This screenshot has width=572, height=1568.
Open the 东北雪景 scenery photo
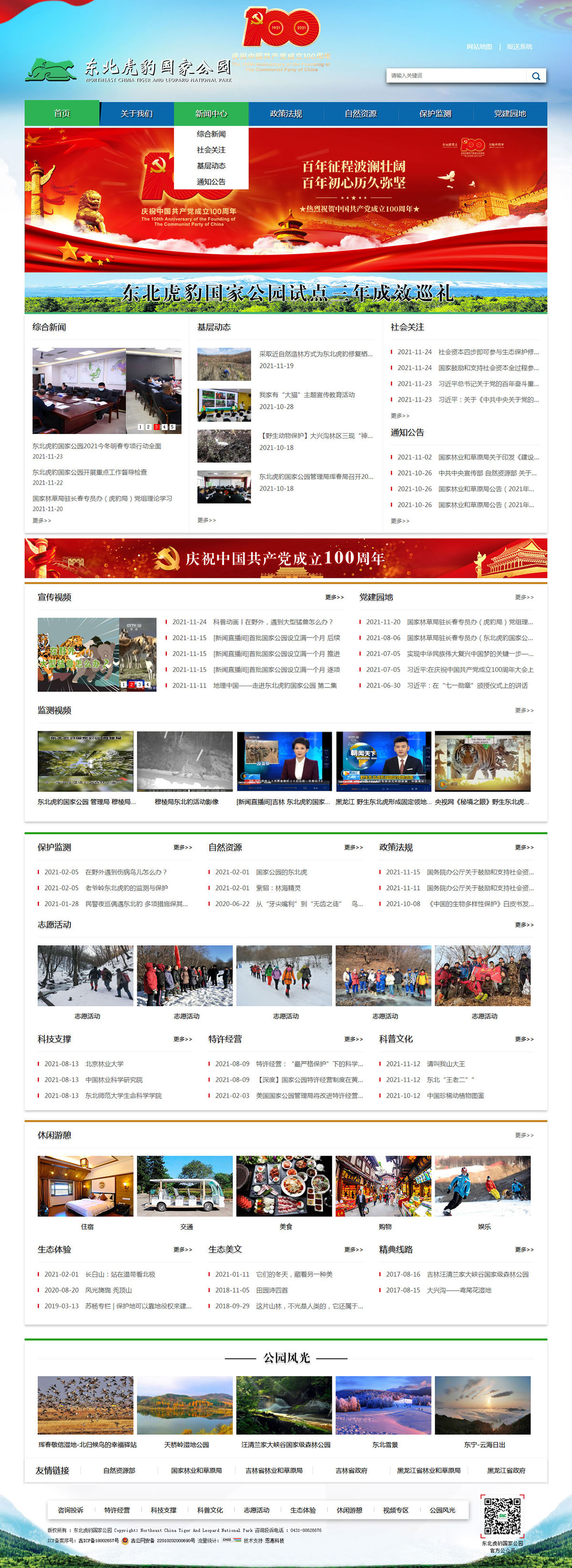(383, 1405)
